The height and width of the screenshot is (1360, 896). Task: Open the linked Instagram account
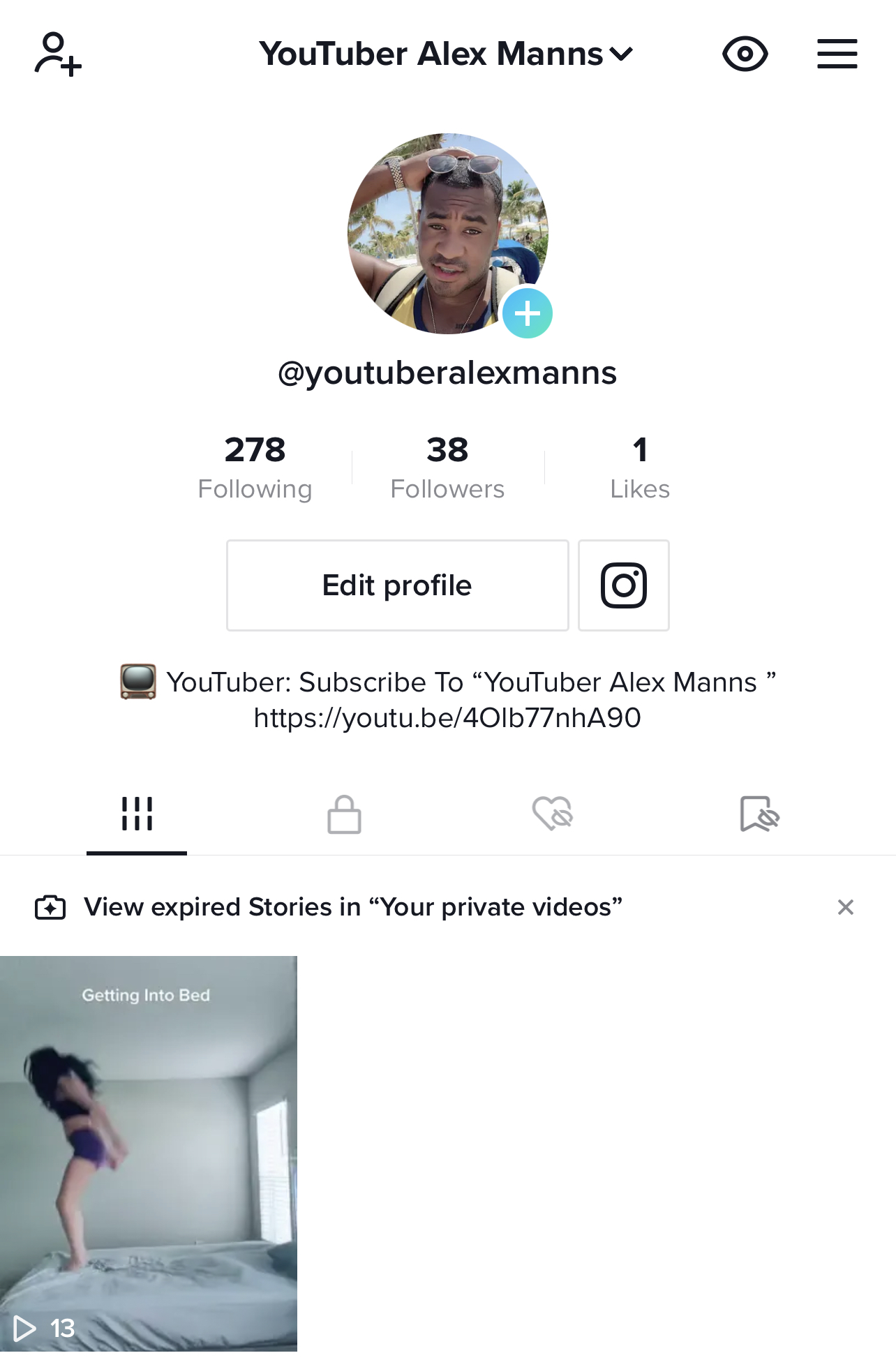(623, 585)
